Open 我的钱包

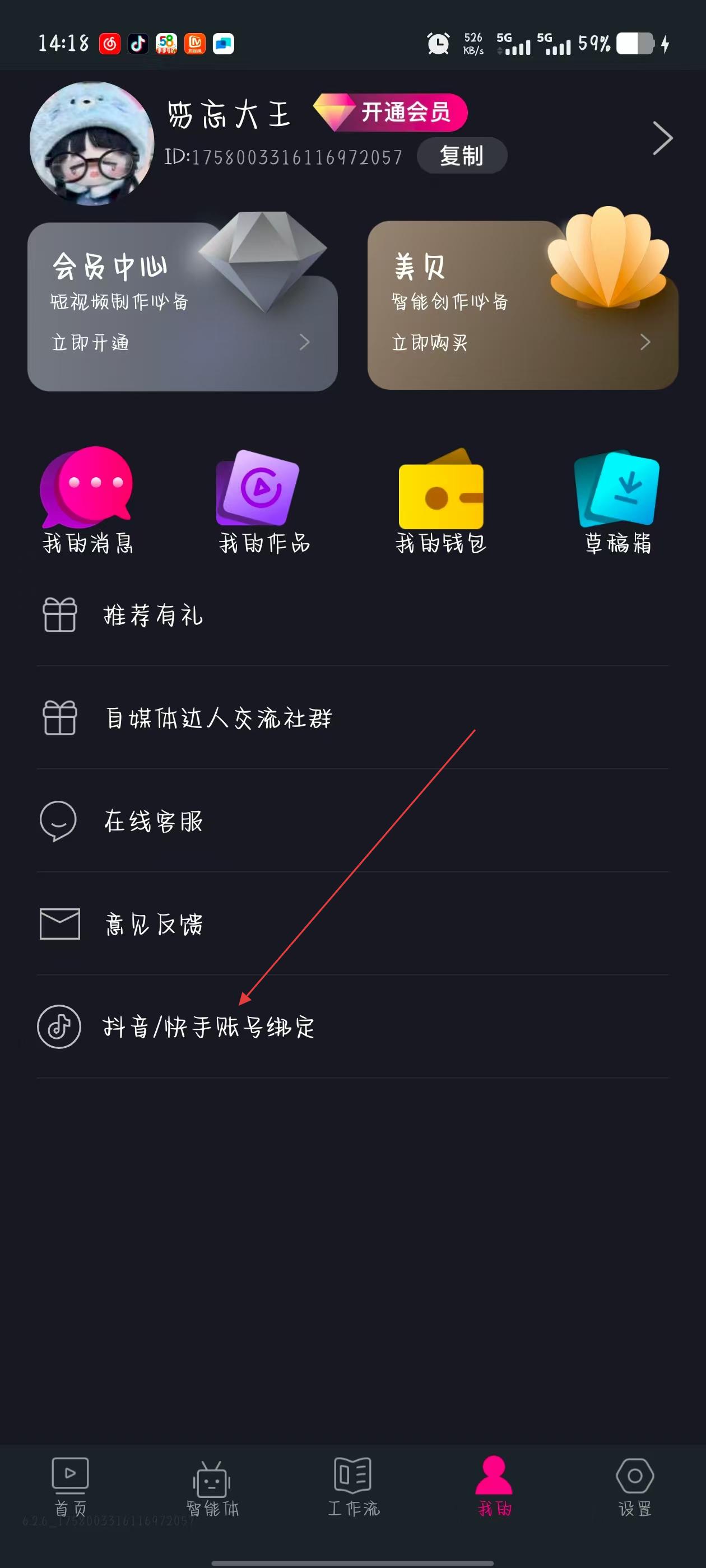pos(440,501)
